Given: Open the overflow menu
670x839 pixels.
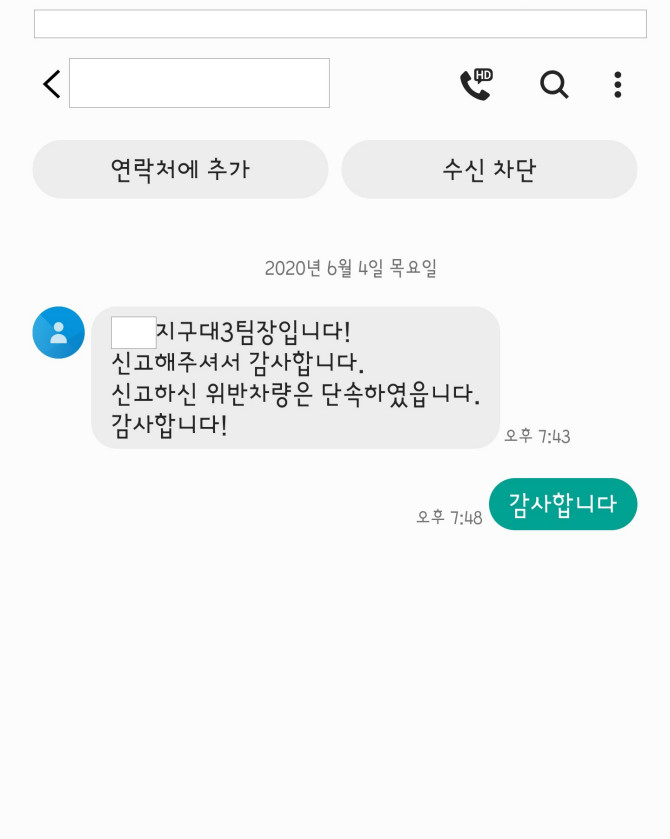Looking at the screenshot, I should pyautogui.click(x=618, y=84).
